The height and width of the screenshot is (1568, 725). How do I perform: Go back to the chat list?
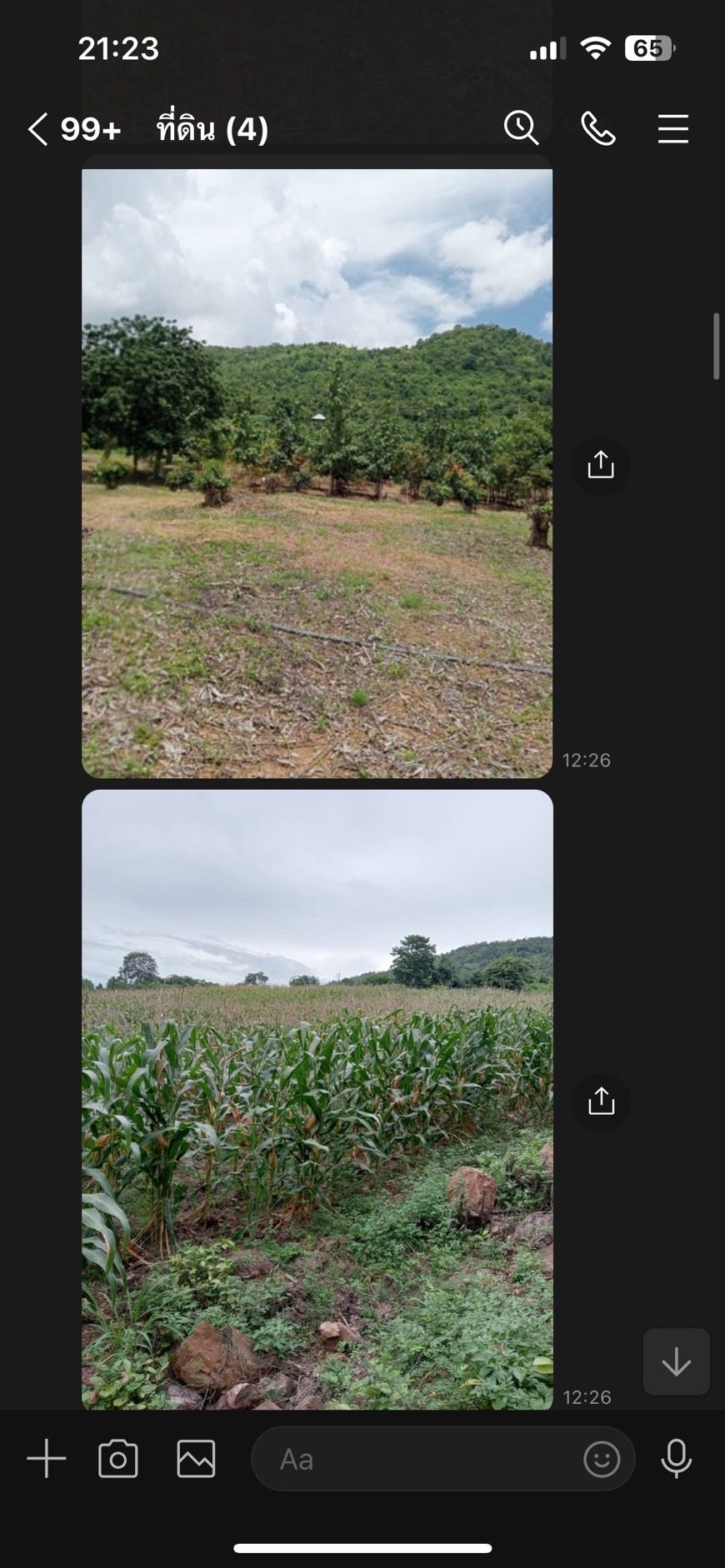tap(37, 129)
